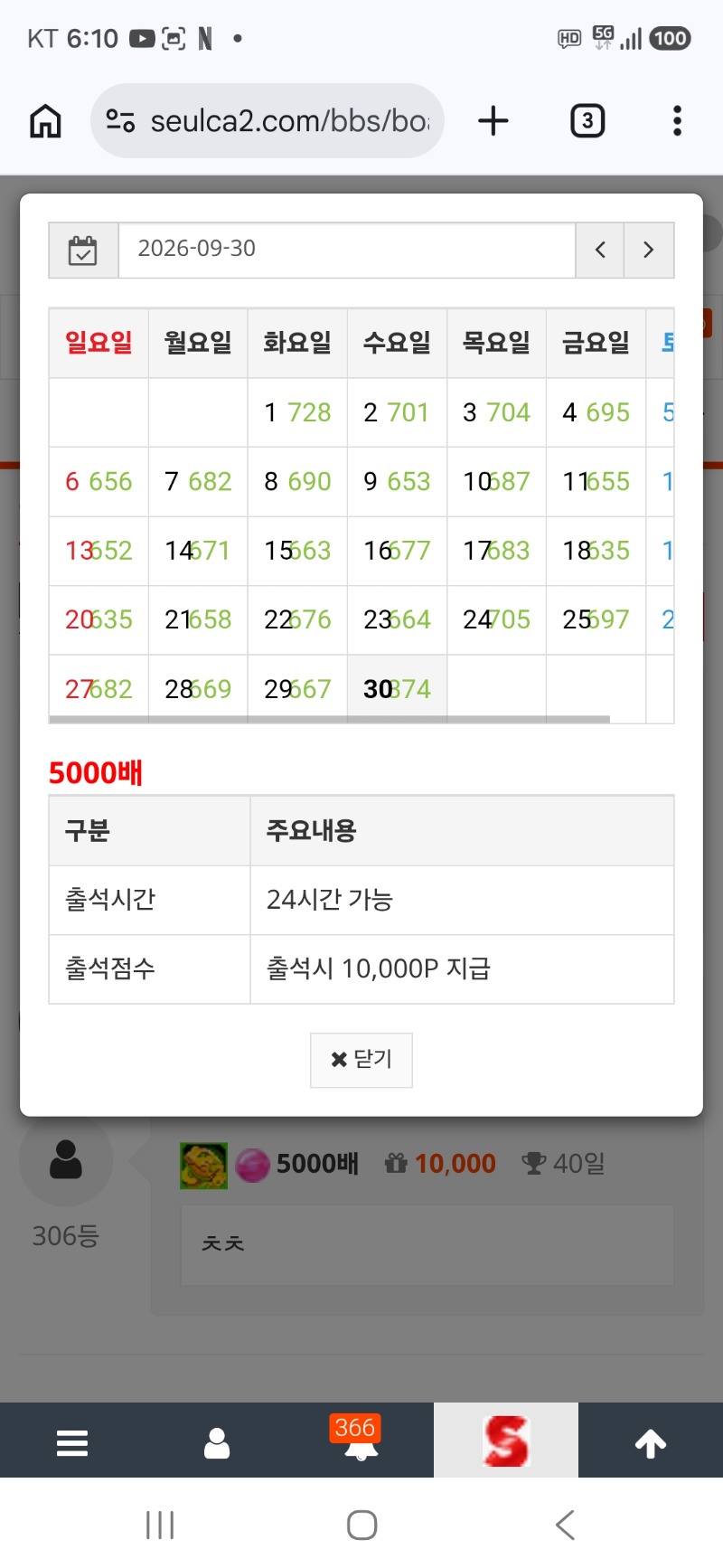
Task: Tap the system back button
Action: [566, 1525]
